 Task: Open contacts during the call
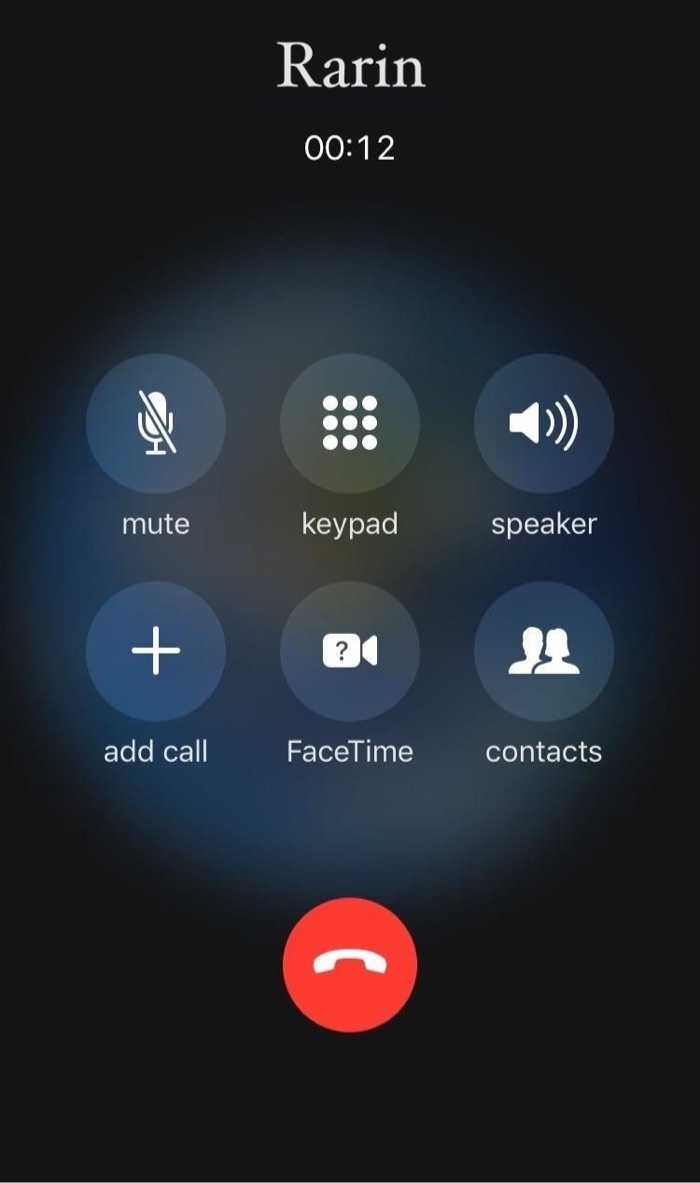coord(543,652)
